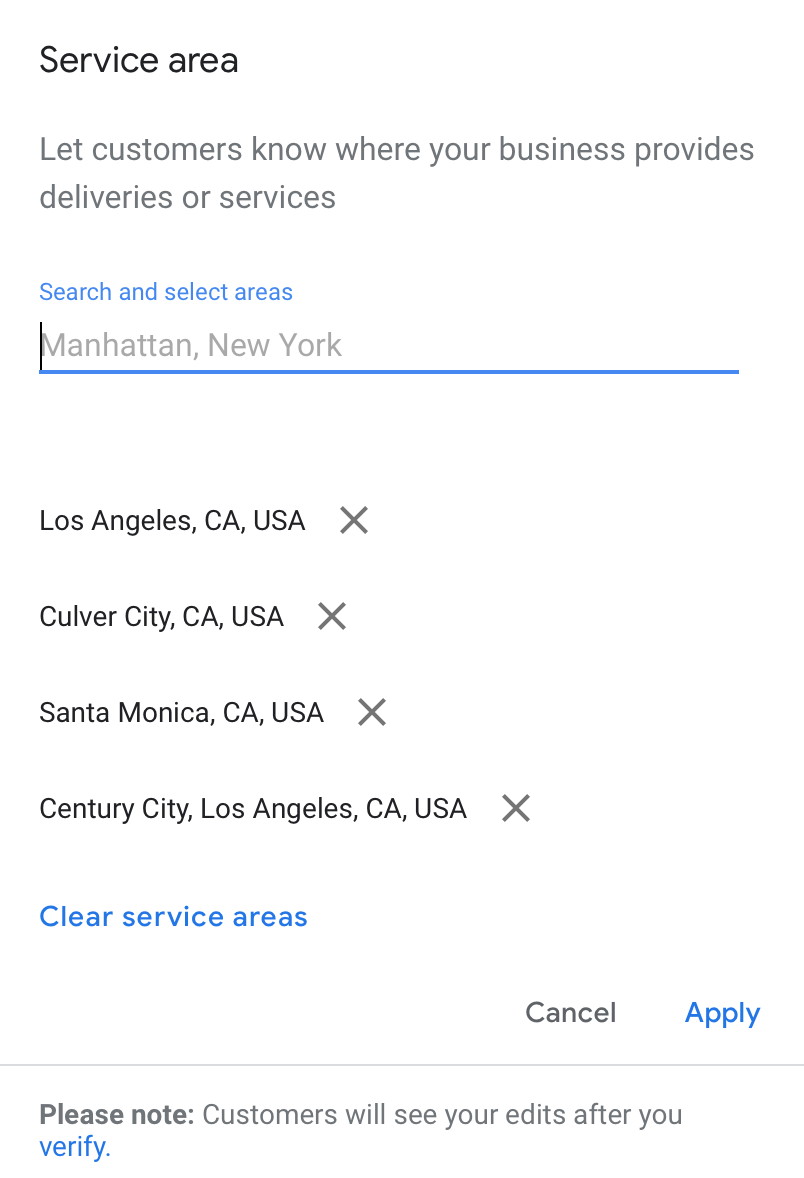The height and width of the screenshot is (1178, 804).
Task: Click the Service area heading
Action: click(138, 60)
